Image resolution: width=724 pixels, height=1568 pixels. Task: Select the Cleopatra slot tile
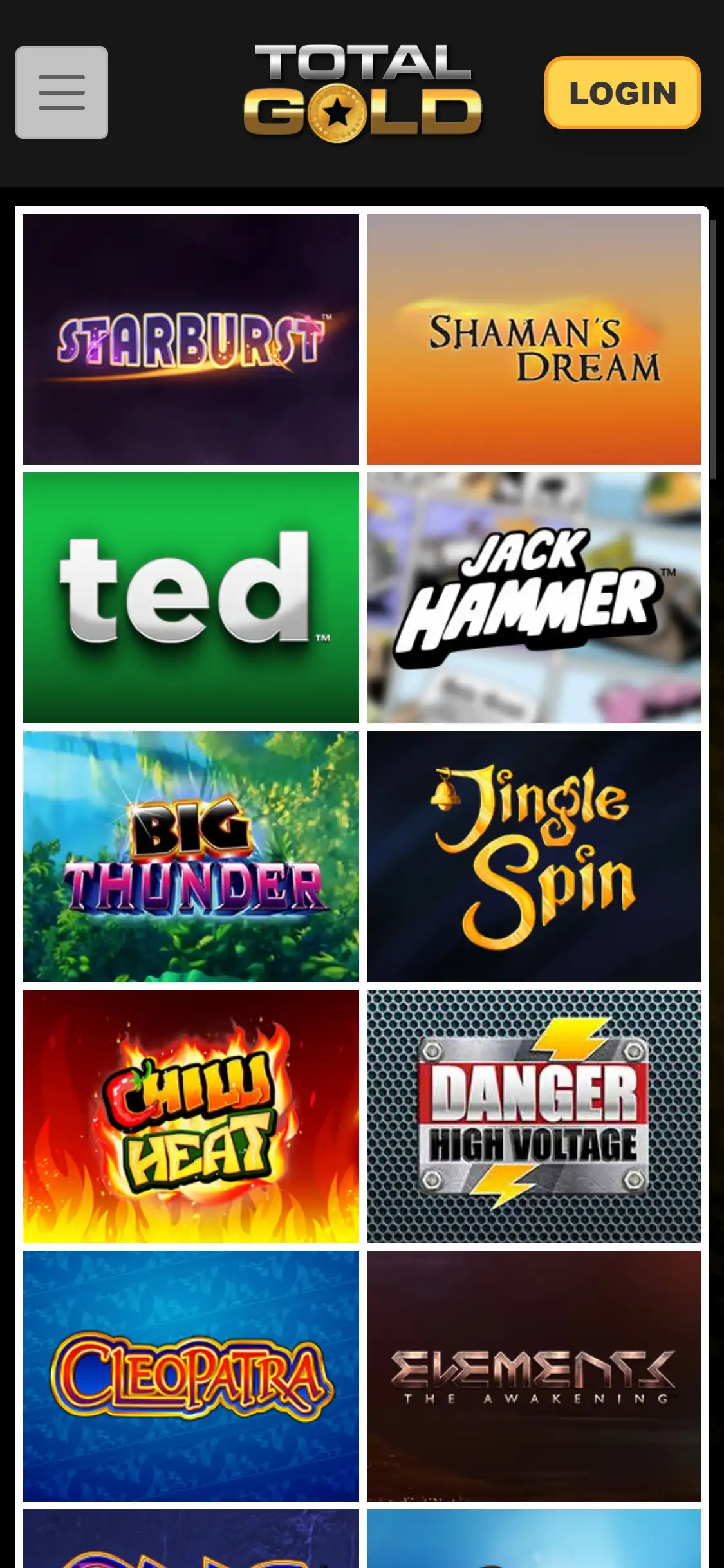[x=191, y=1376]
